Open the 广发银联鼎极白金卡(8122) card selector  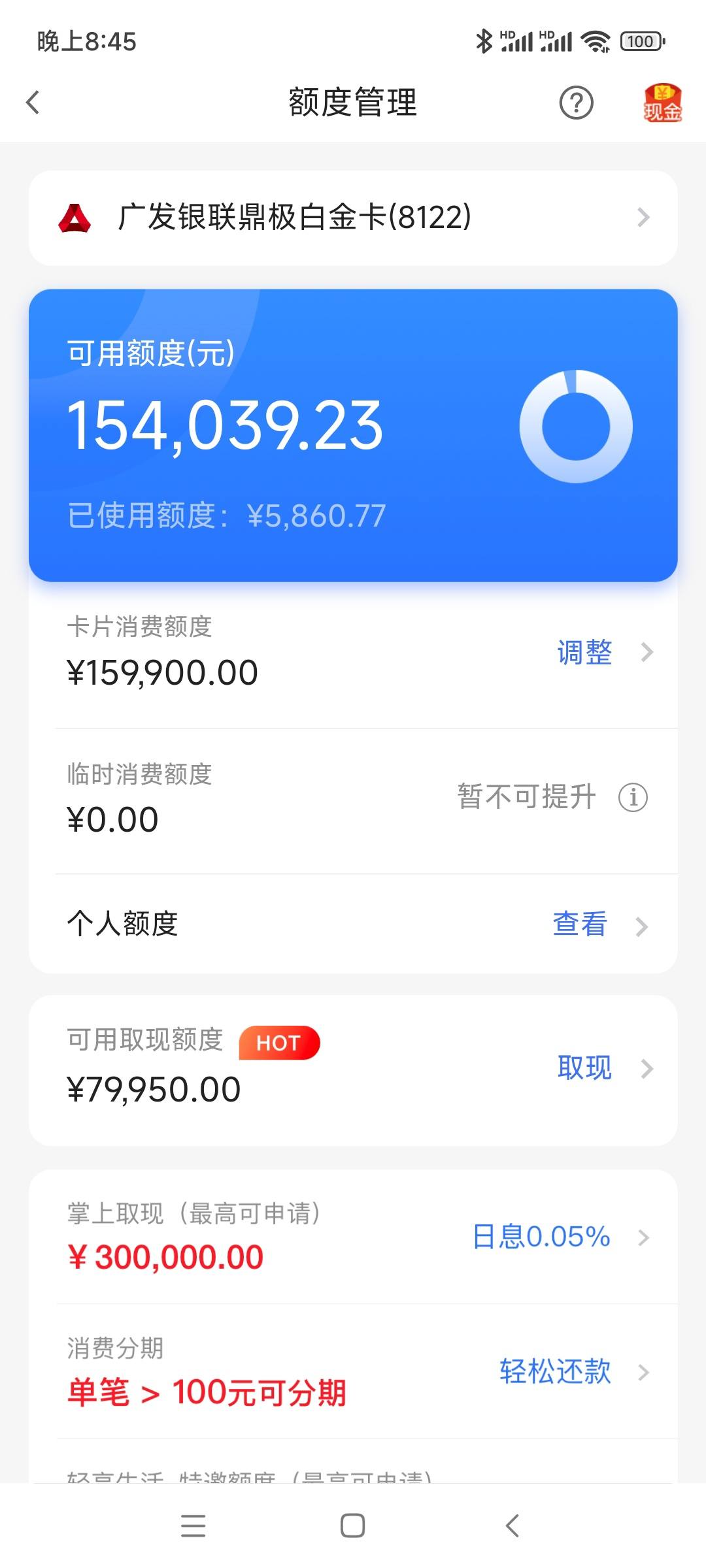pos(353,218)
